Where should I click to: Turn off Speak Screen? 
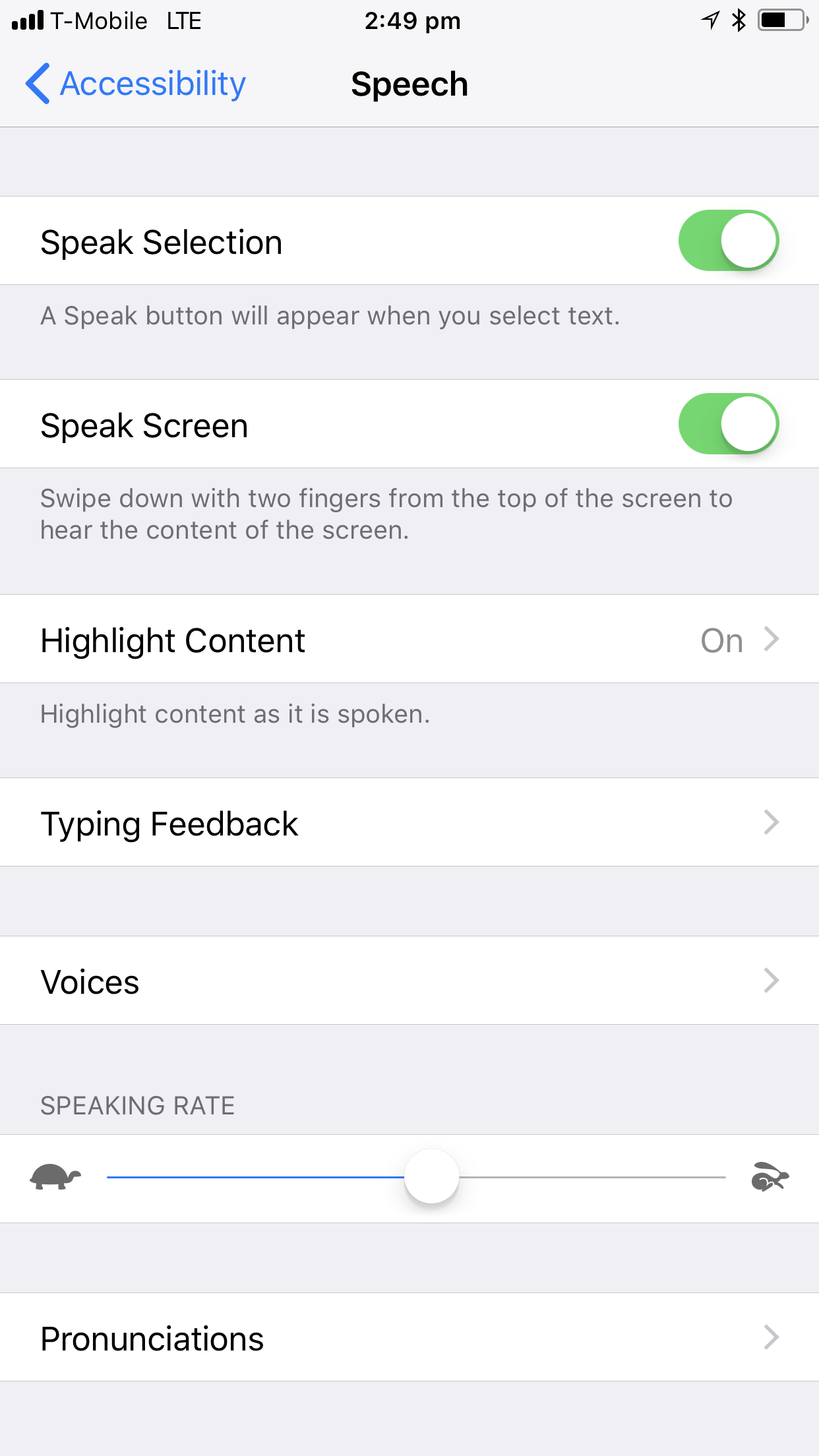729,424
